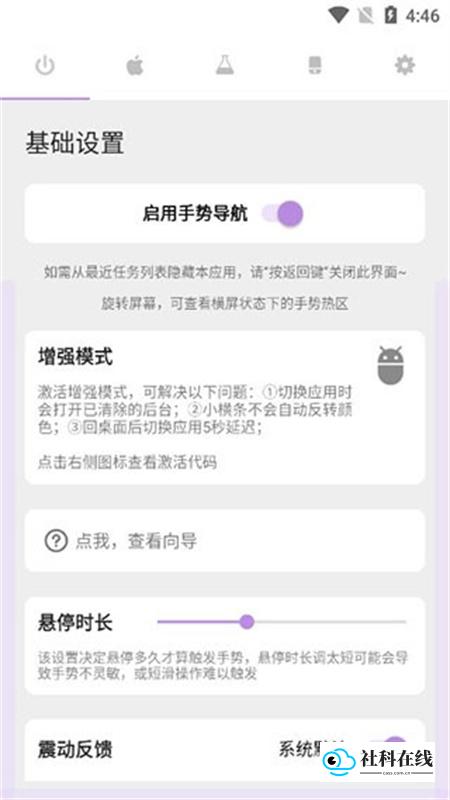Switch to the Apple icon tab
This screenshot has height=800, width=450.
click(x=135, y=66)
